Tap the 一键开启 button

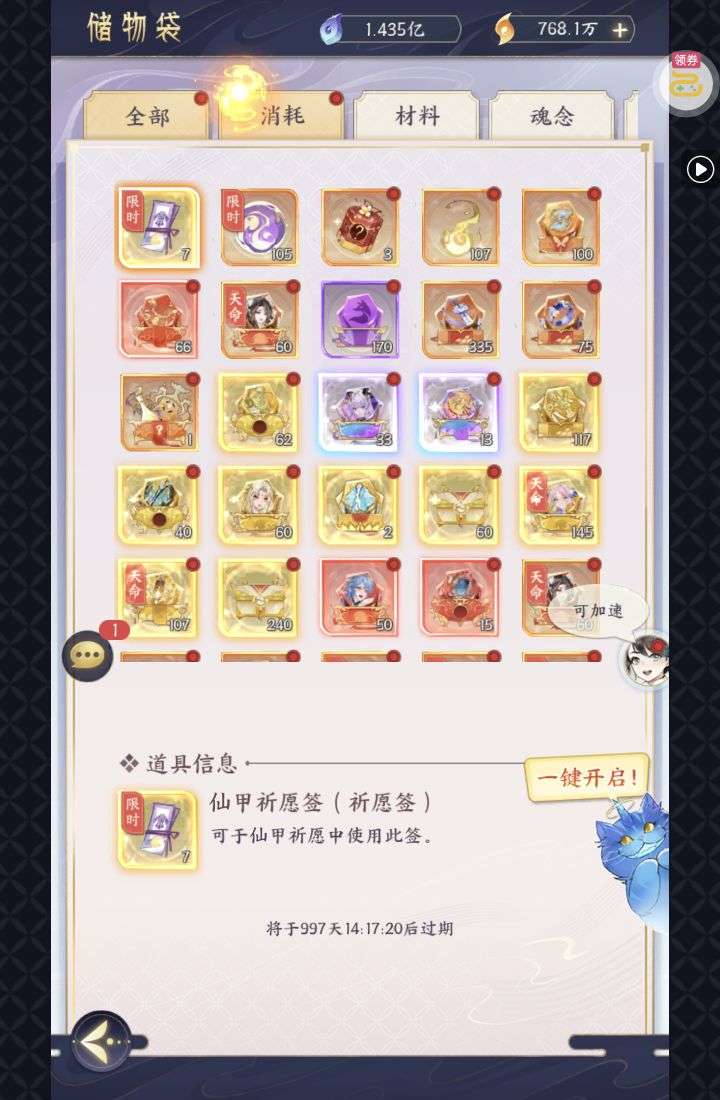[587, 777]
